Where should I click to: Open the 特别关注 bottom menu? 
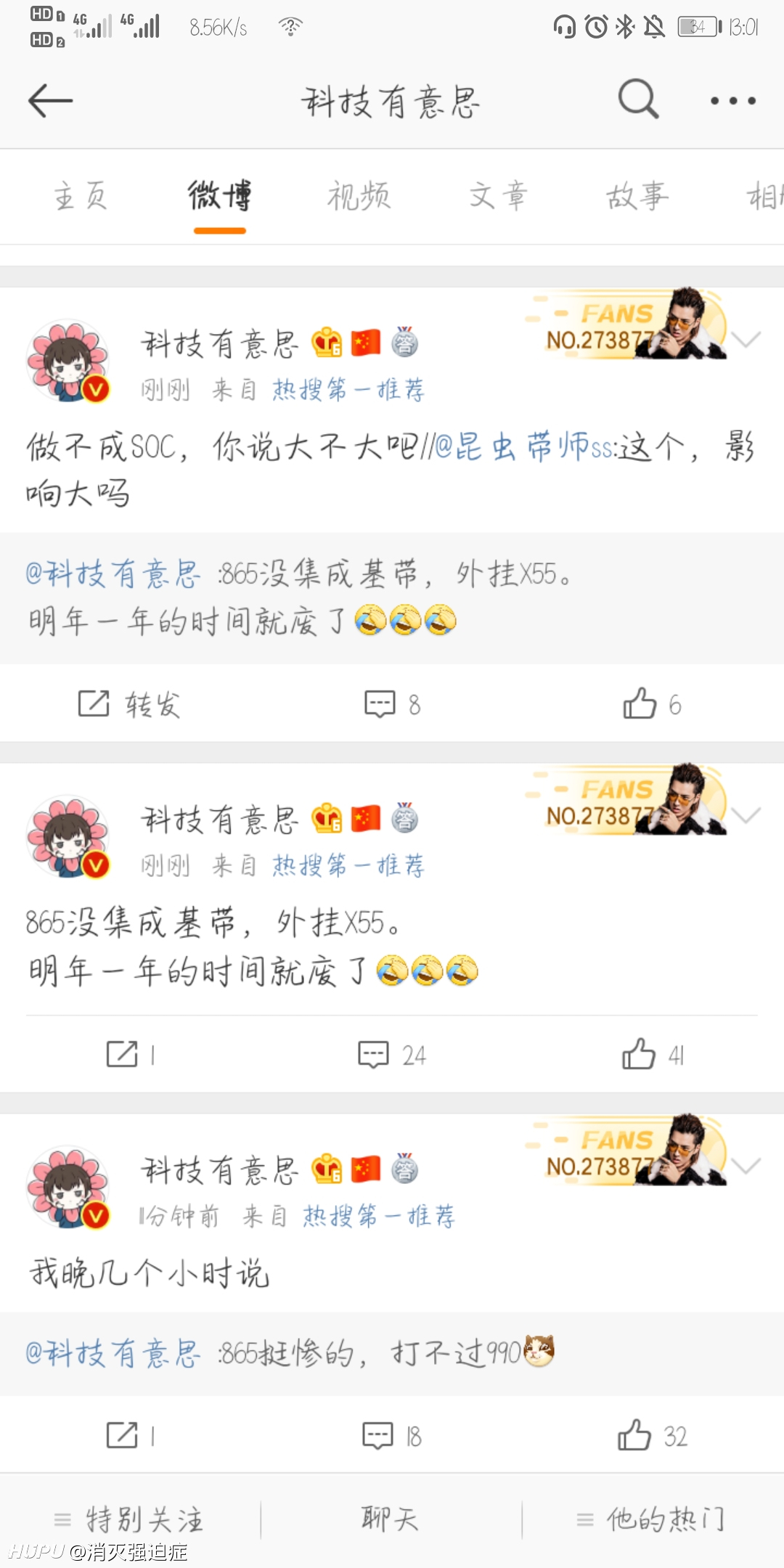(x=129, y=1519)
